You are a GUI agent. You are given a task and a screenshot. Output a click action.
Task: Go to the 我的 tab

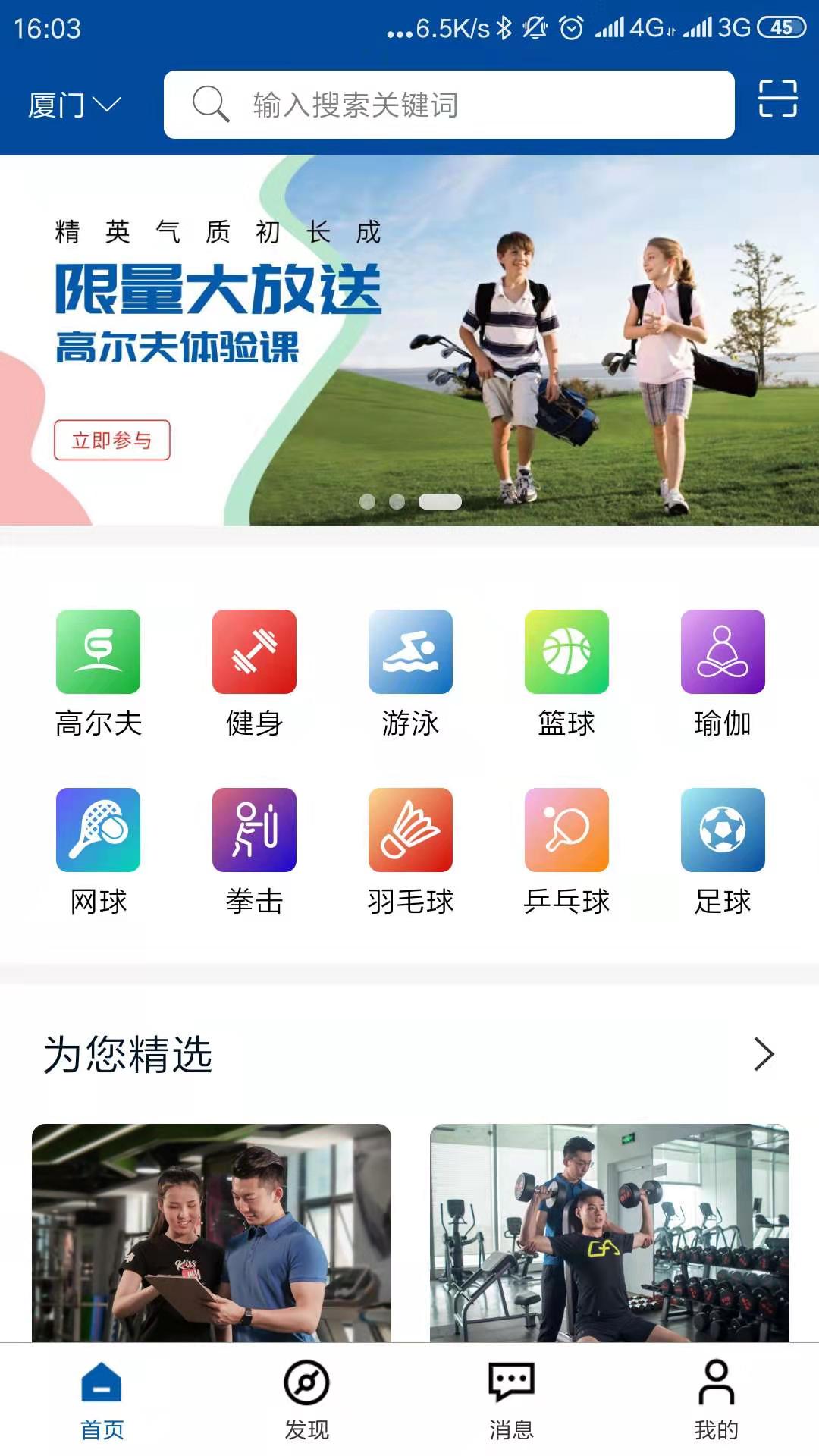coord(716,1400)
